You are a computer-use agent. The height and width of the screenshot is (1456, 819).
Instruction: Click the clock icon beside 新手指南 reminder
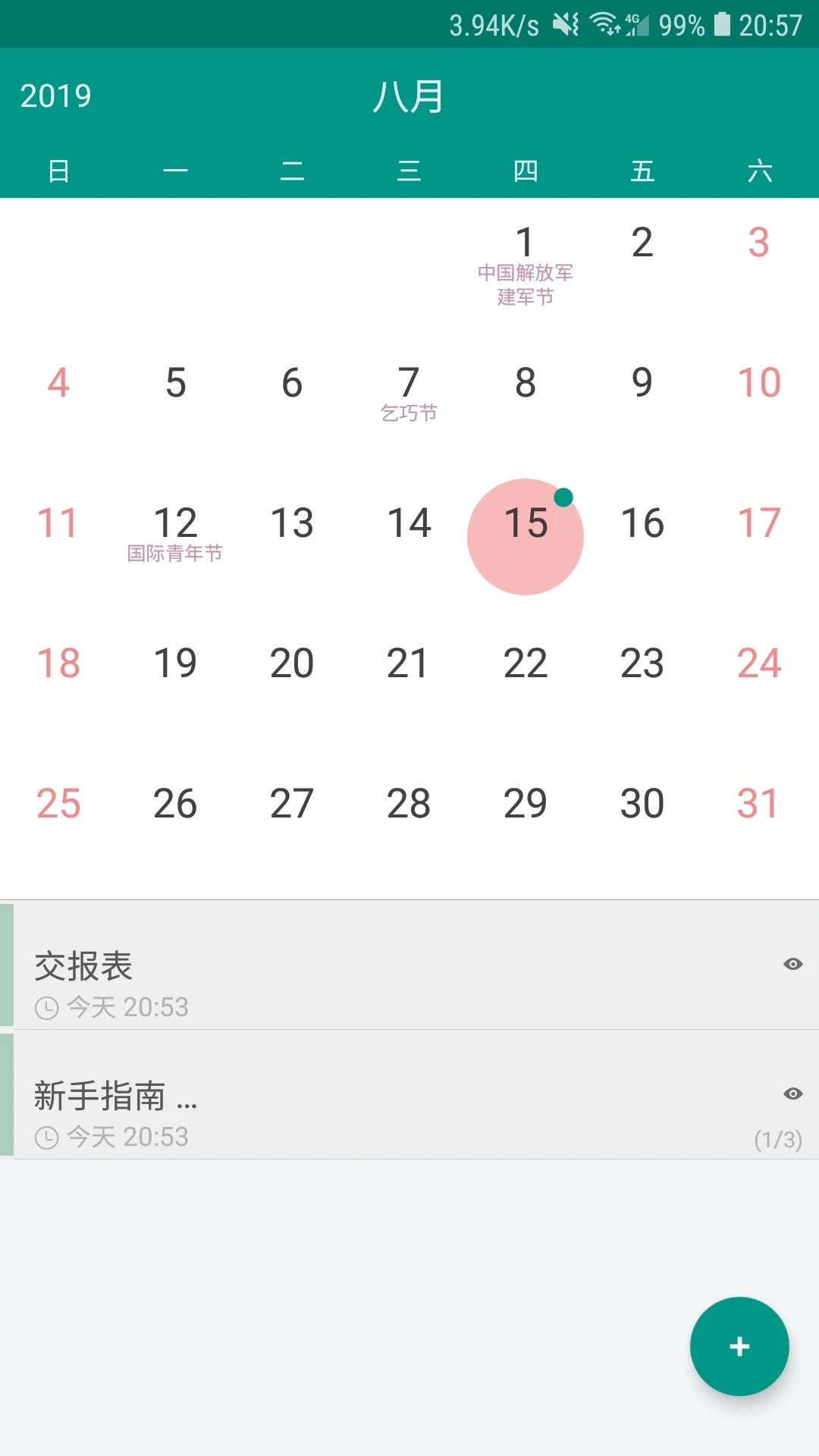click(x=45, y=1137)
